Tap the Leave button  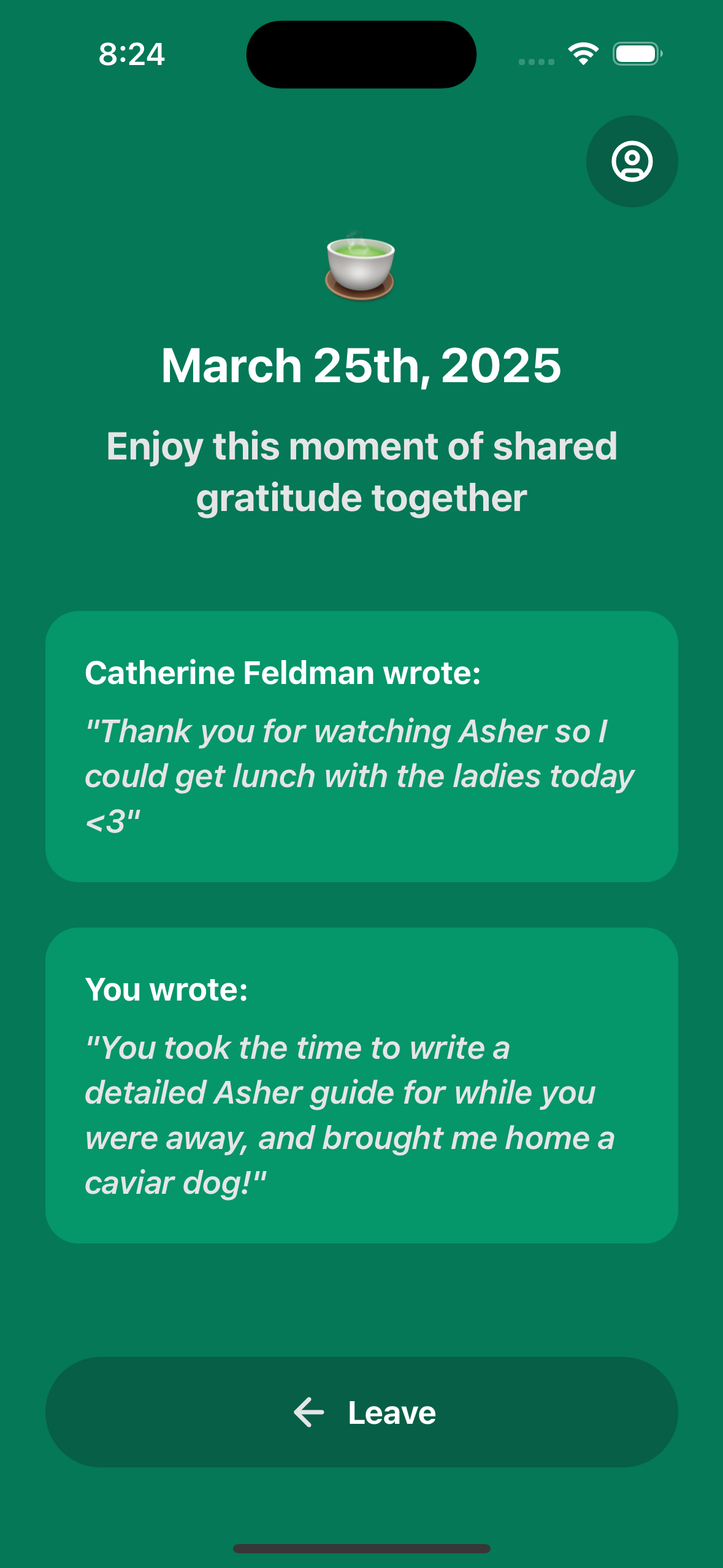click(362, 1412)
